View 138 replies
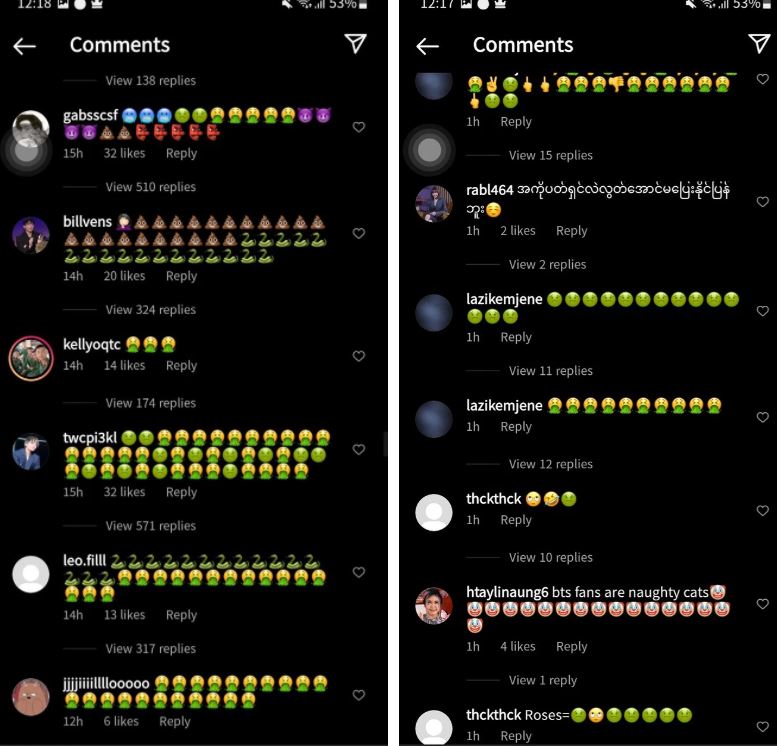The width and height of the screenshot is (777, 746). (150, 81)
